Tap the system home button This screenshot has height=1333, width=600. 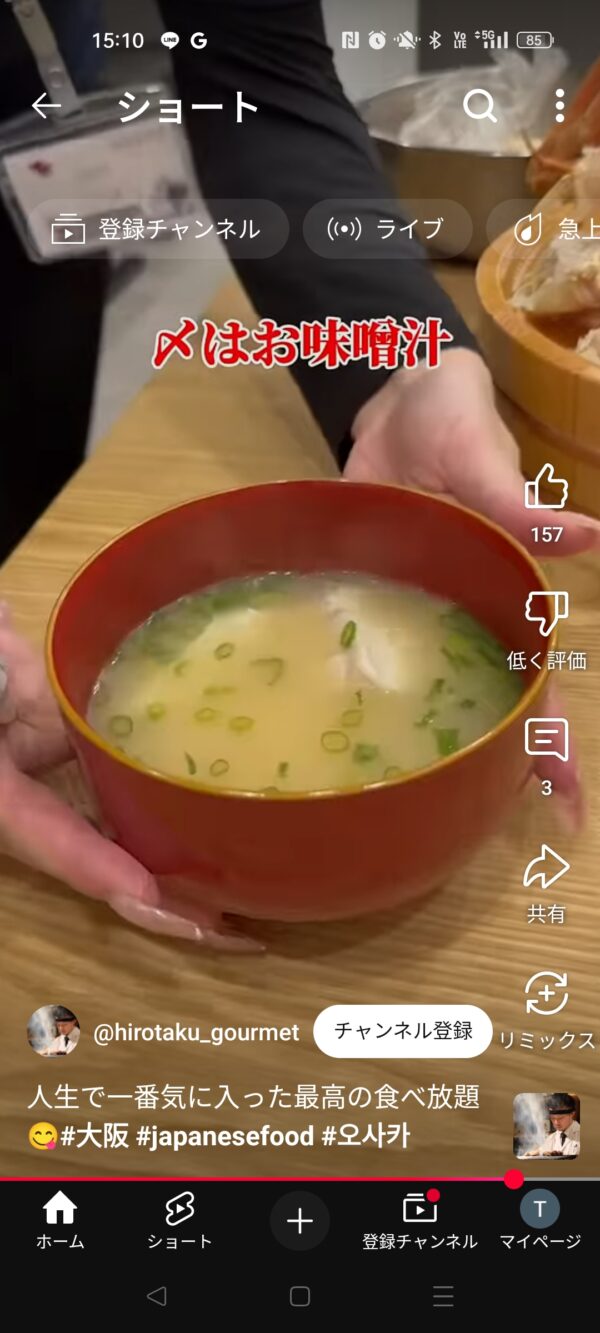point(300,1297)
